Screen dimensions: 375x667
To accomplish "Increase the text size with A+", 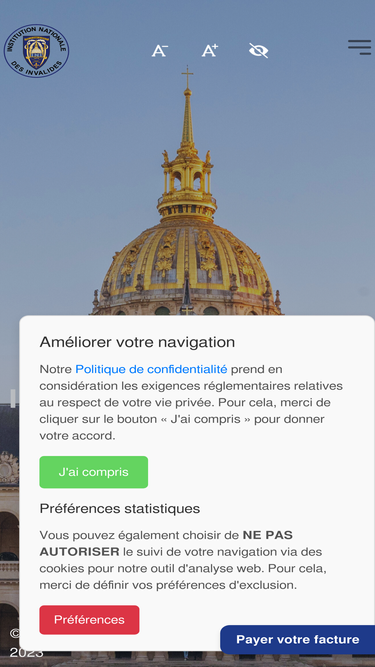I will point(210,50).
